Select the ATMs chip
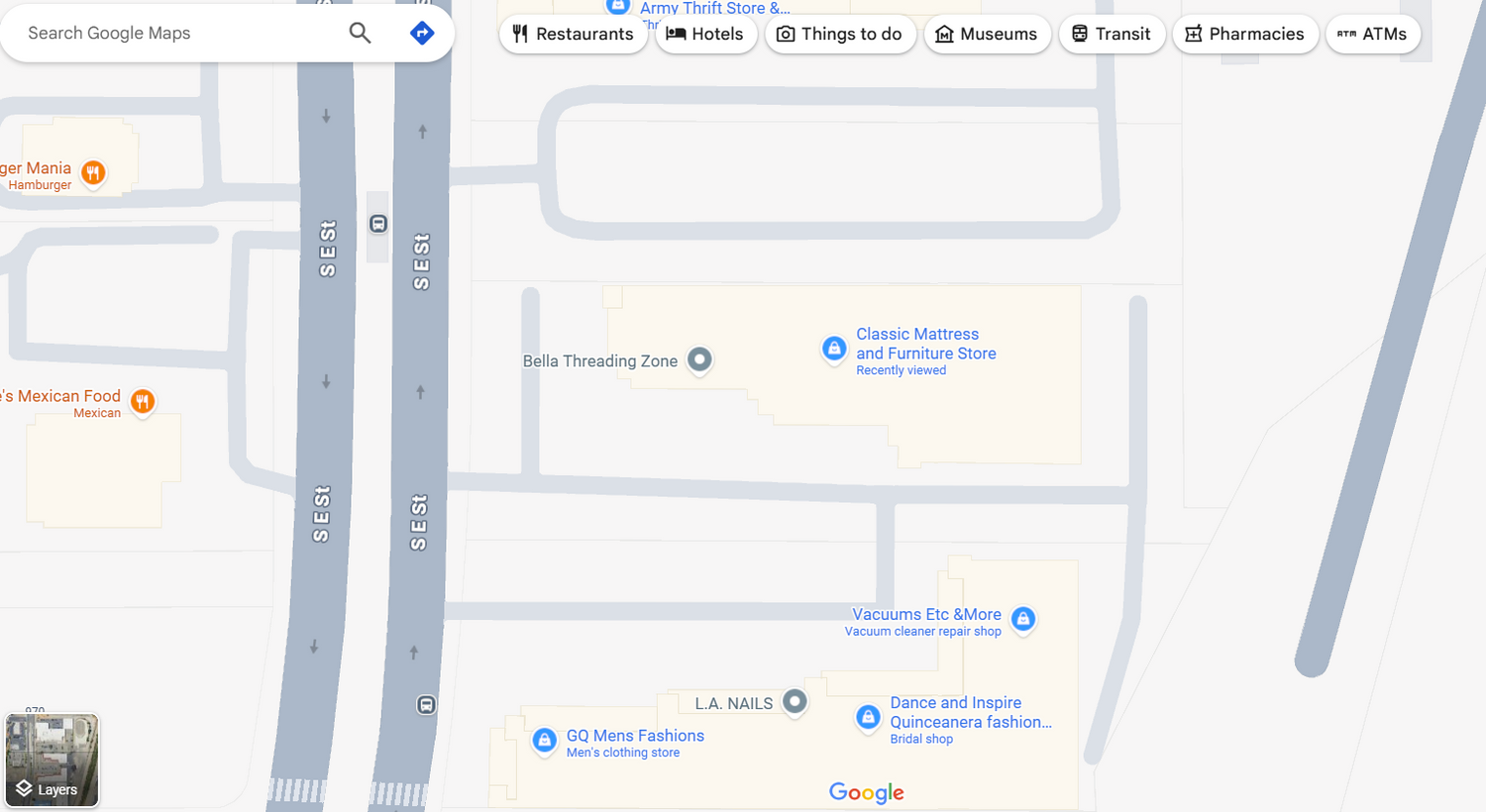1486x812 pixels. pyautogui.click(x=1372, y=34)
